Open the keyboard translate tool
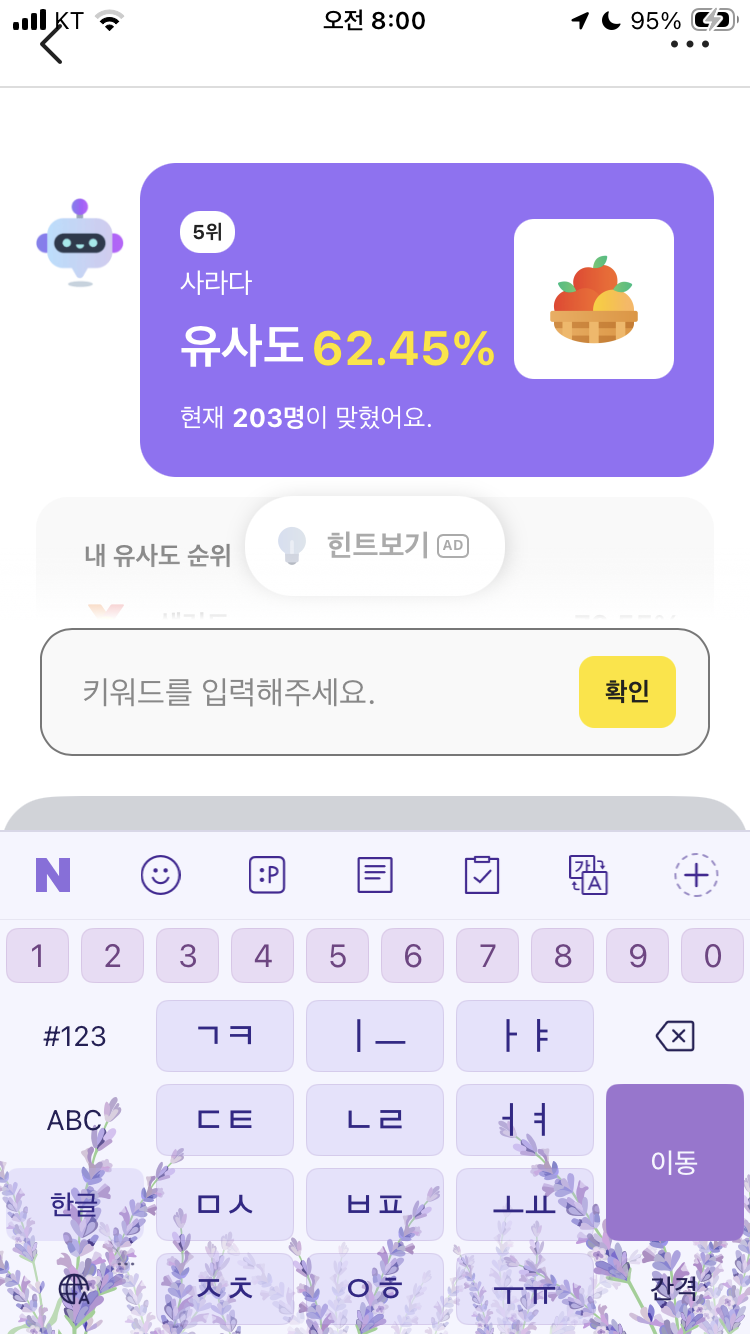Screen dimensions: 750x1334 (x=588, y=875)
